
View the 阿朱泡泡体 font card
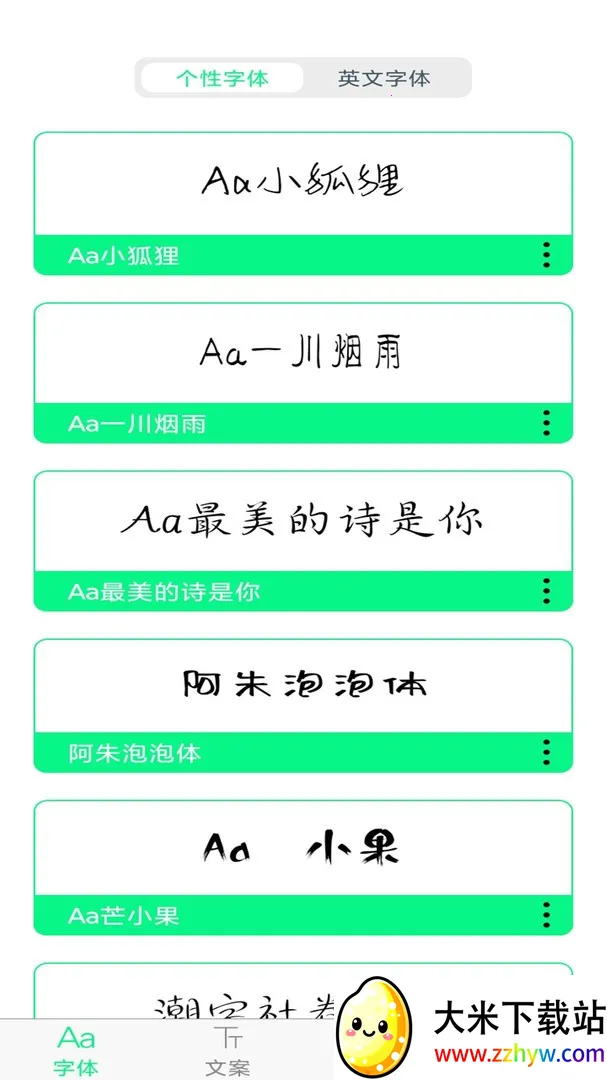(x=302, y=686)
